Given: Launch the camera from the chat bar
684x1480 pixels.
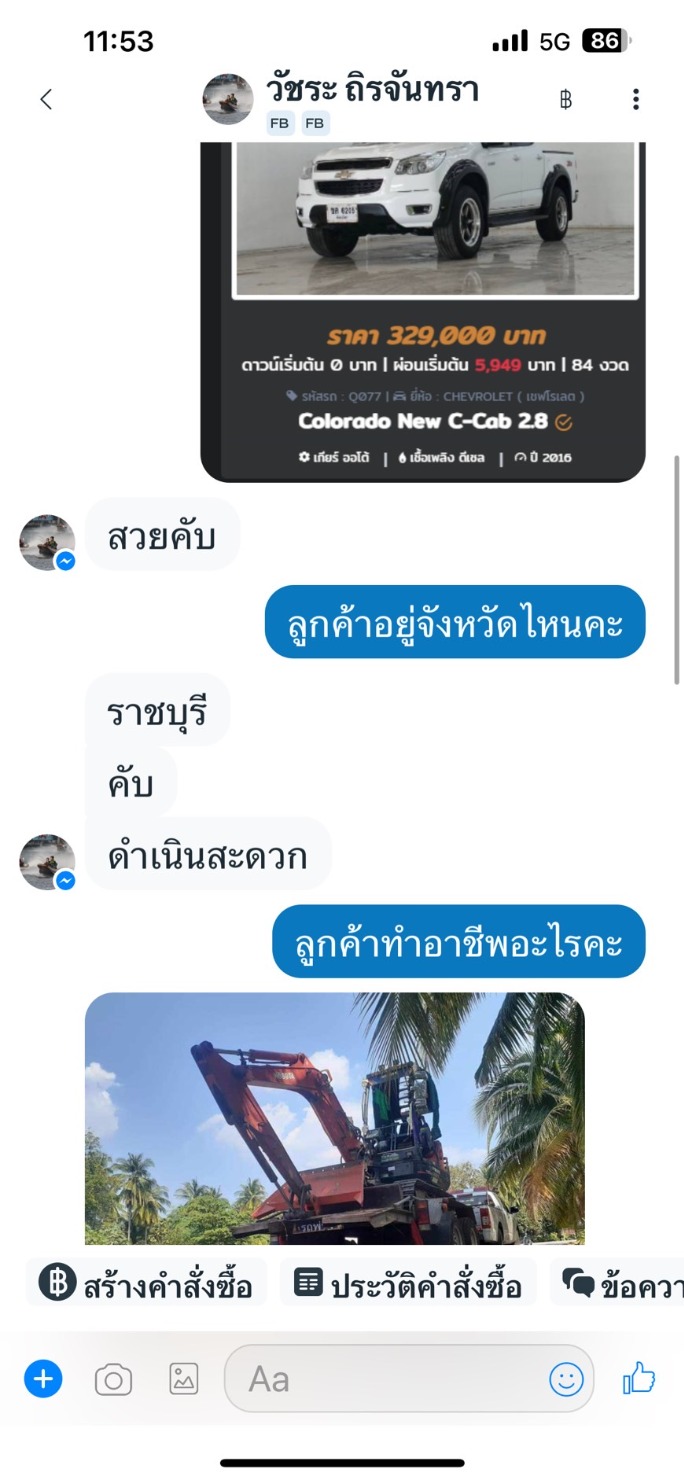Looking at the screenshot, I should (113, 1381).
